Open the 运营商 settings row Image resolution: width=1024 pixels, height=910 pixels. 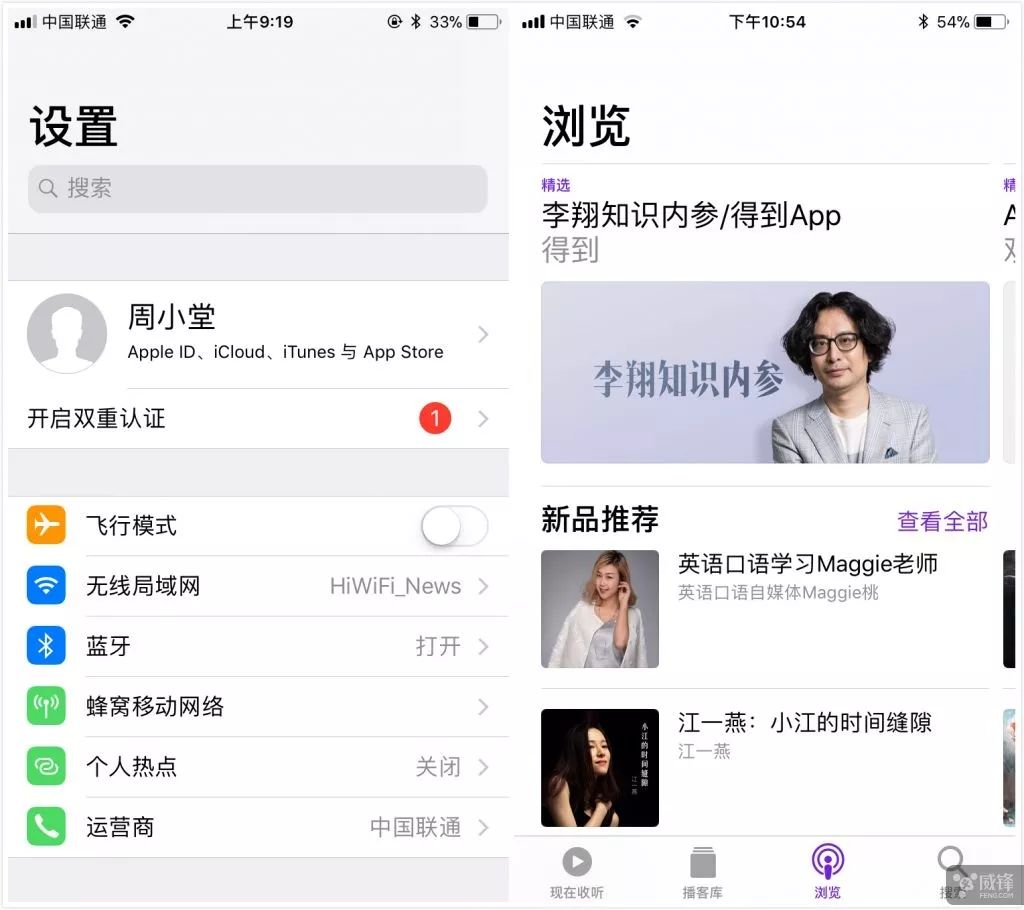click(257, 827)
